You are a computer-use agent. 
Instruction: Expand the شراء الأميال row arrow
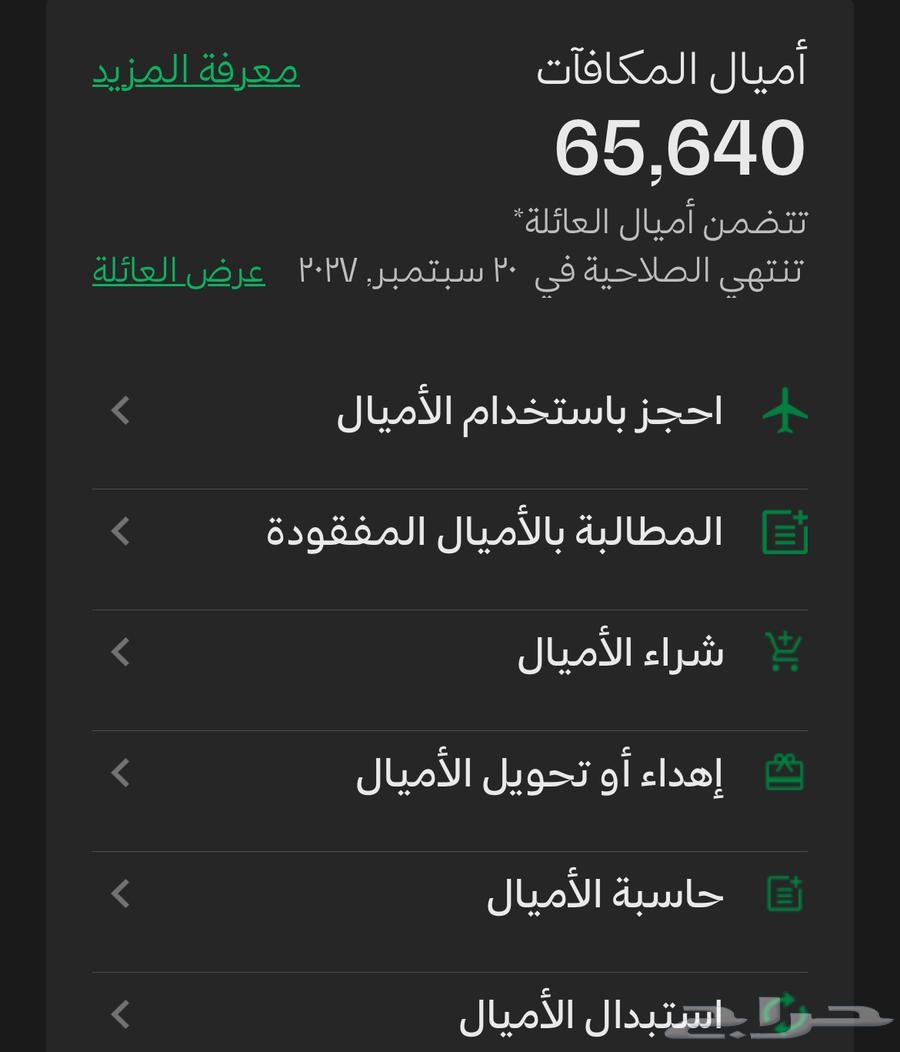[120, 651]
